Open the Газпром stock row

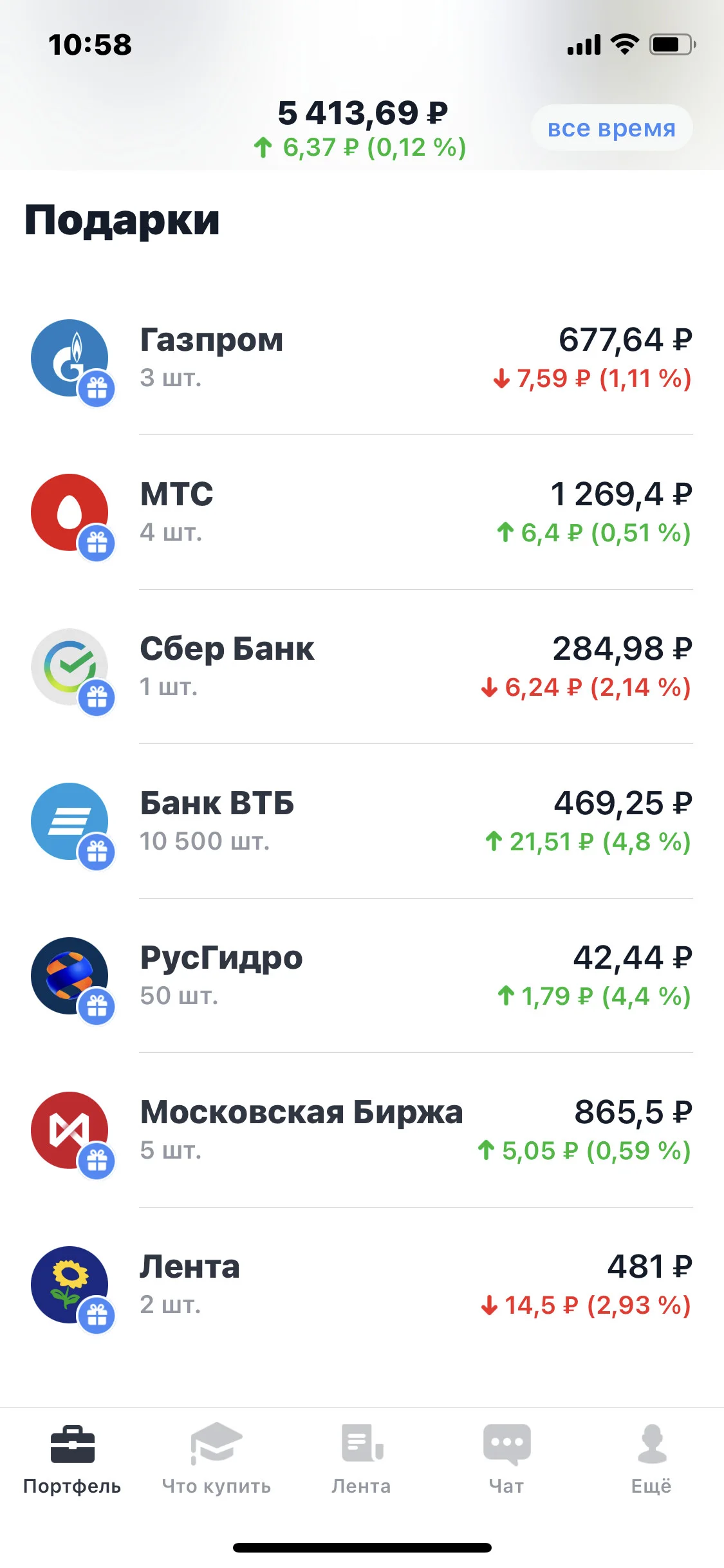[x=362, y=358]
